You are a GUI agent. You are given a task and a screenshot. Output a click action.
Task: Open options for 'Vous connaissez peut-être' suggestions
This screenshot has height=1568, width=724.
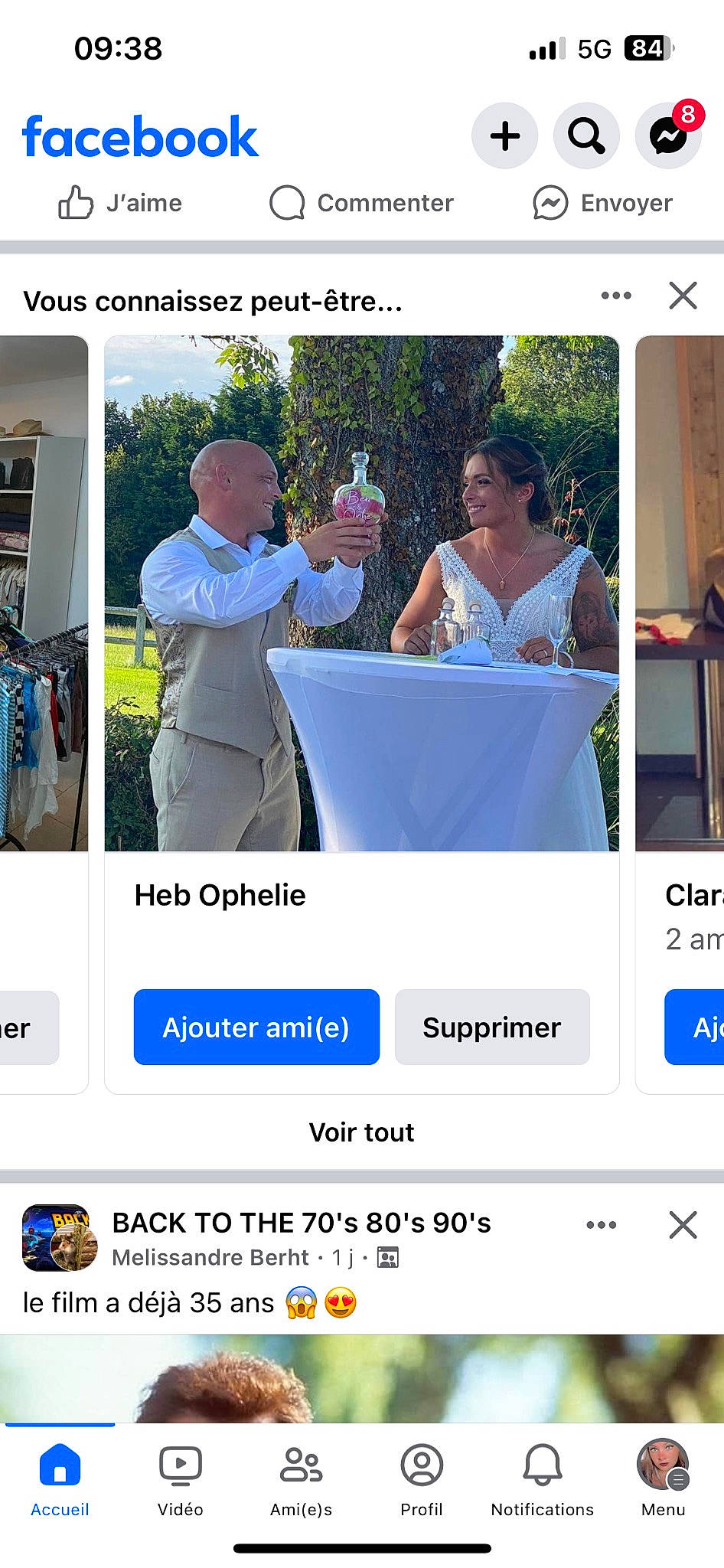point(615,296)
